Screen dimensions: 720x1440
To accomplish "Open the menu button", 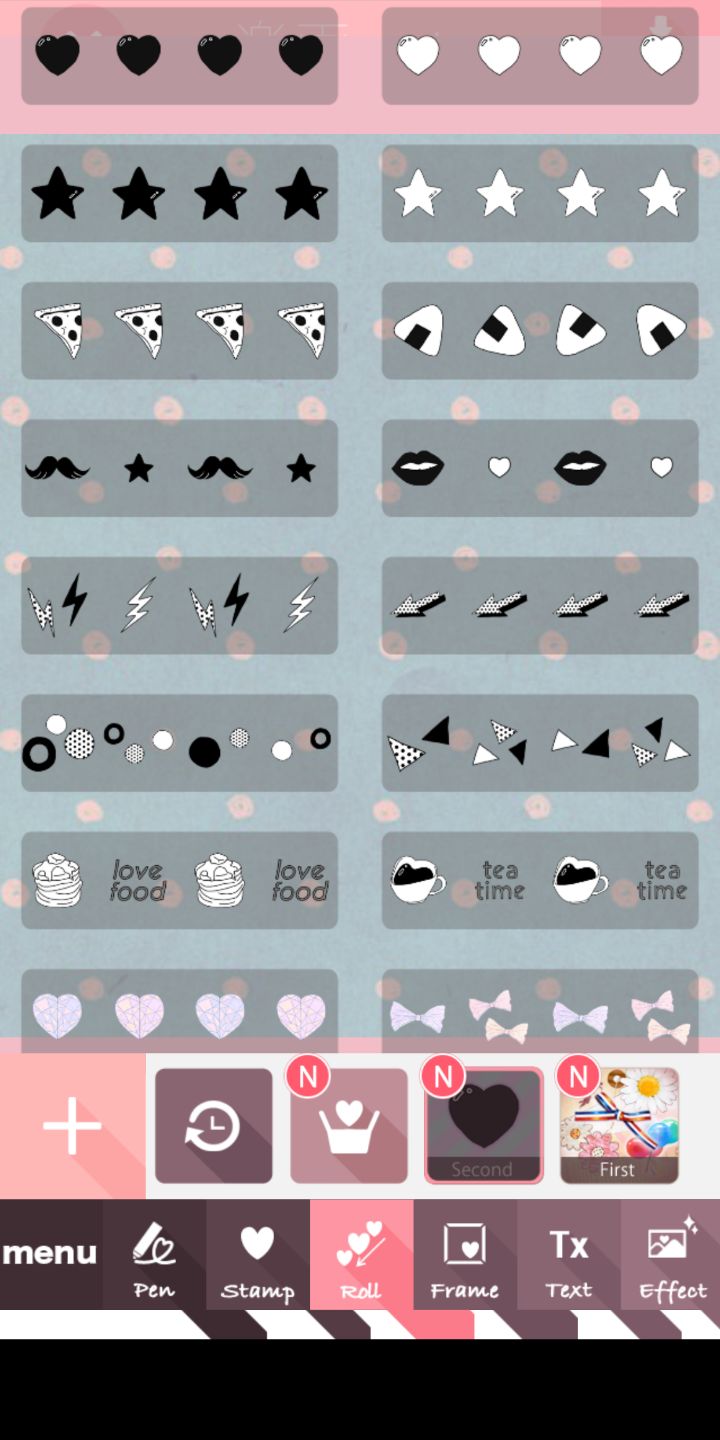I will point(50,1254).
